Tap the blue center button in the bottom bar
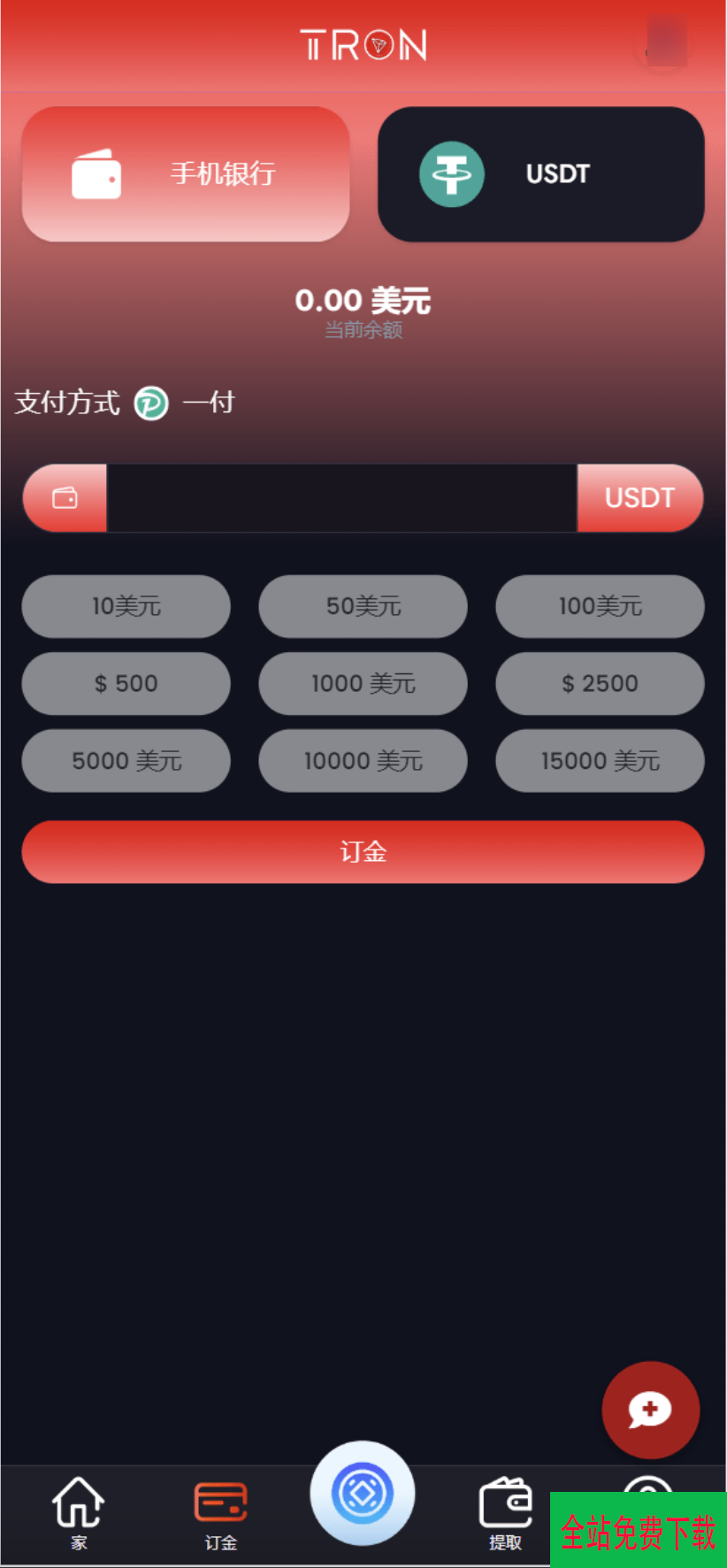Image resolution: width=727 pixels, height=1568 pixels. (362, 1494)
